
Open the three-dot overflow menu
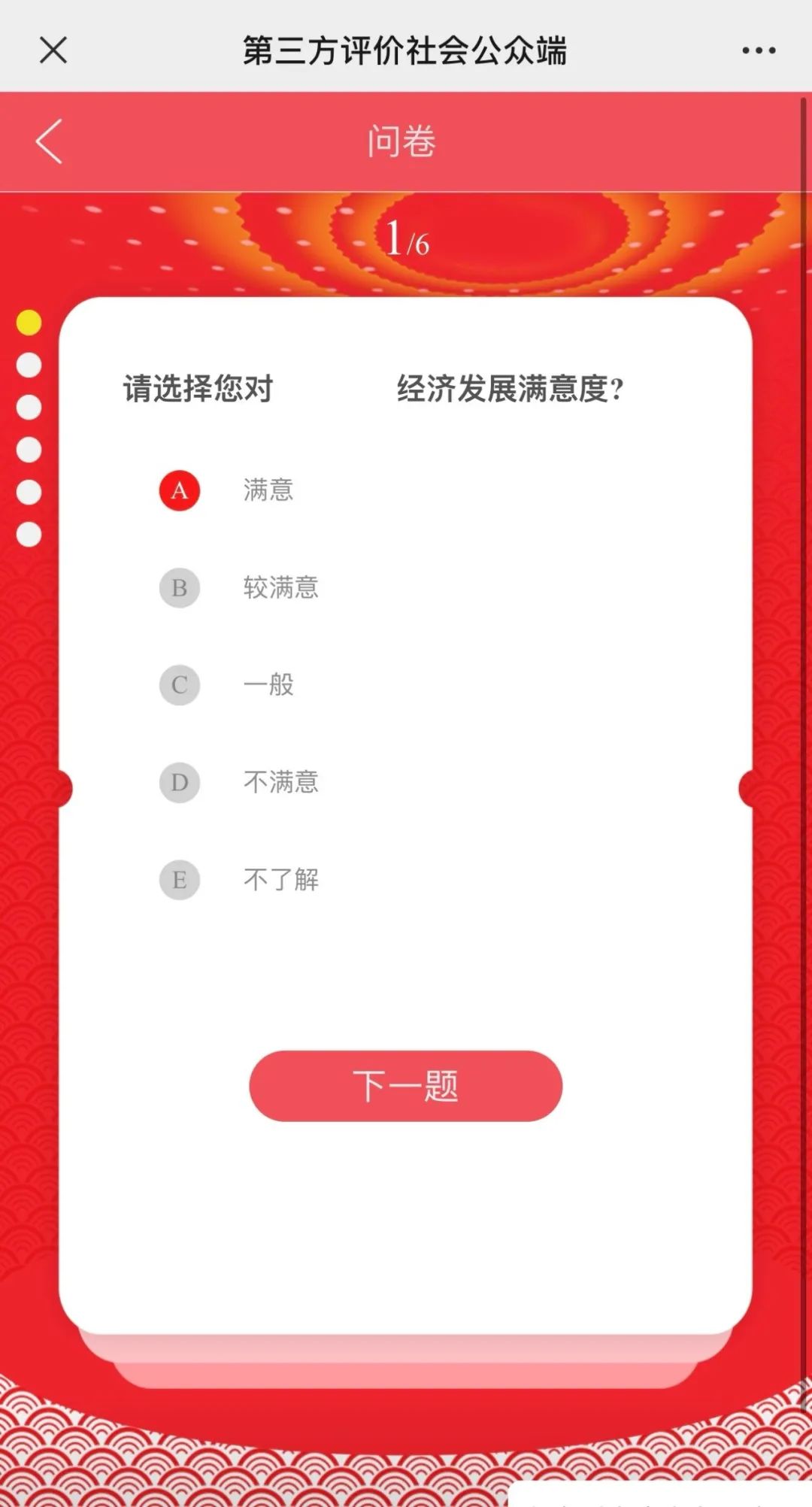pyautogui.click(x=758, y=50)
